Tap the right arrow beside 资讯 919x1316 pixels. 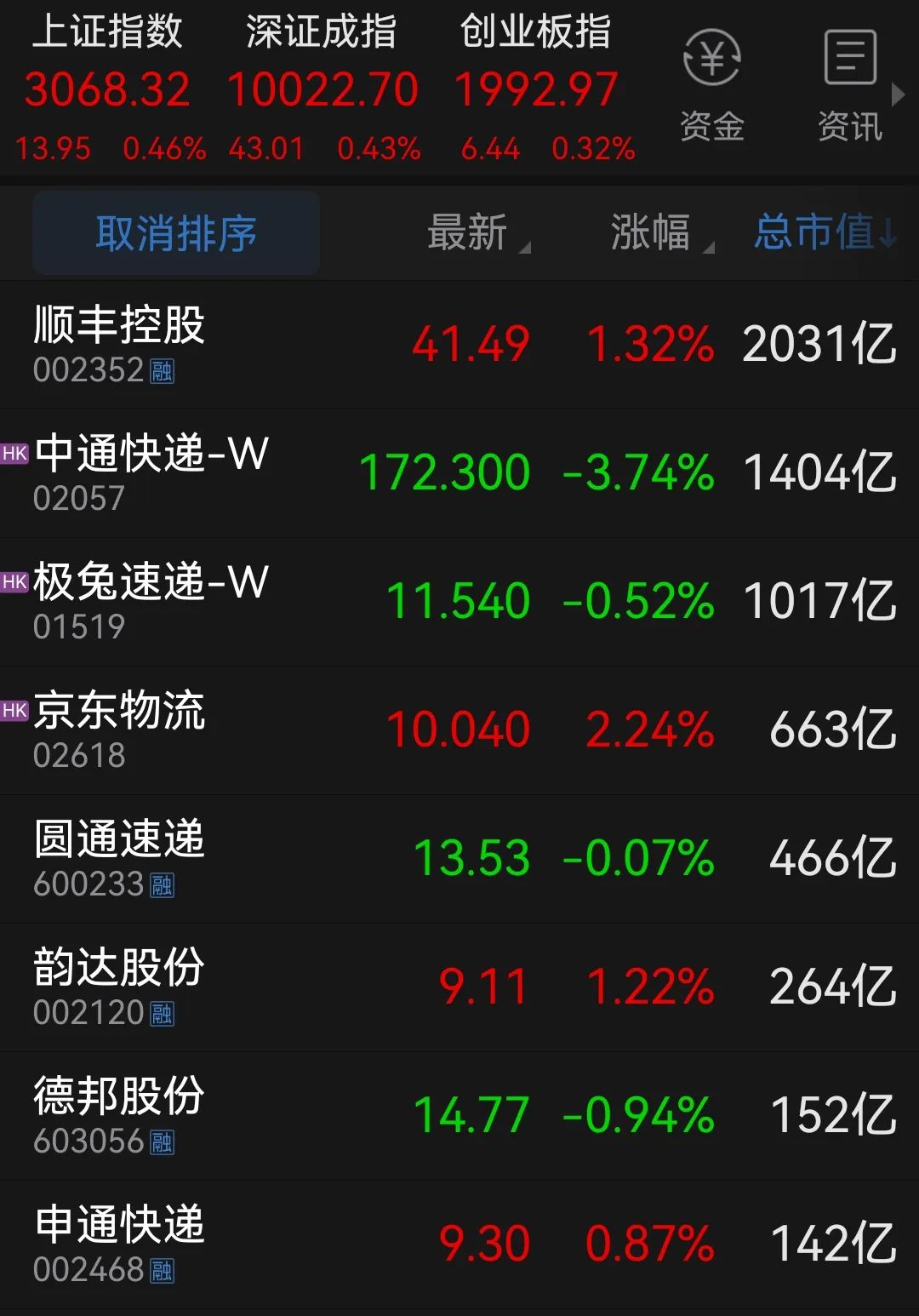[898, 94]
